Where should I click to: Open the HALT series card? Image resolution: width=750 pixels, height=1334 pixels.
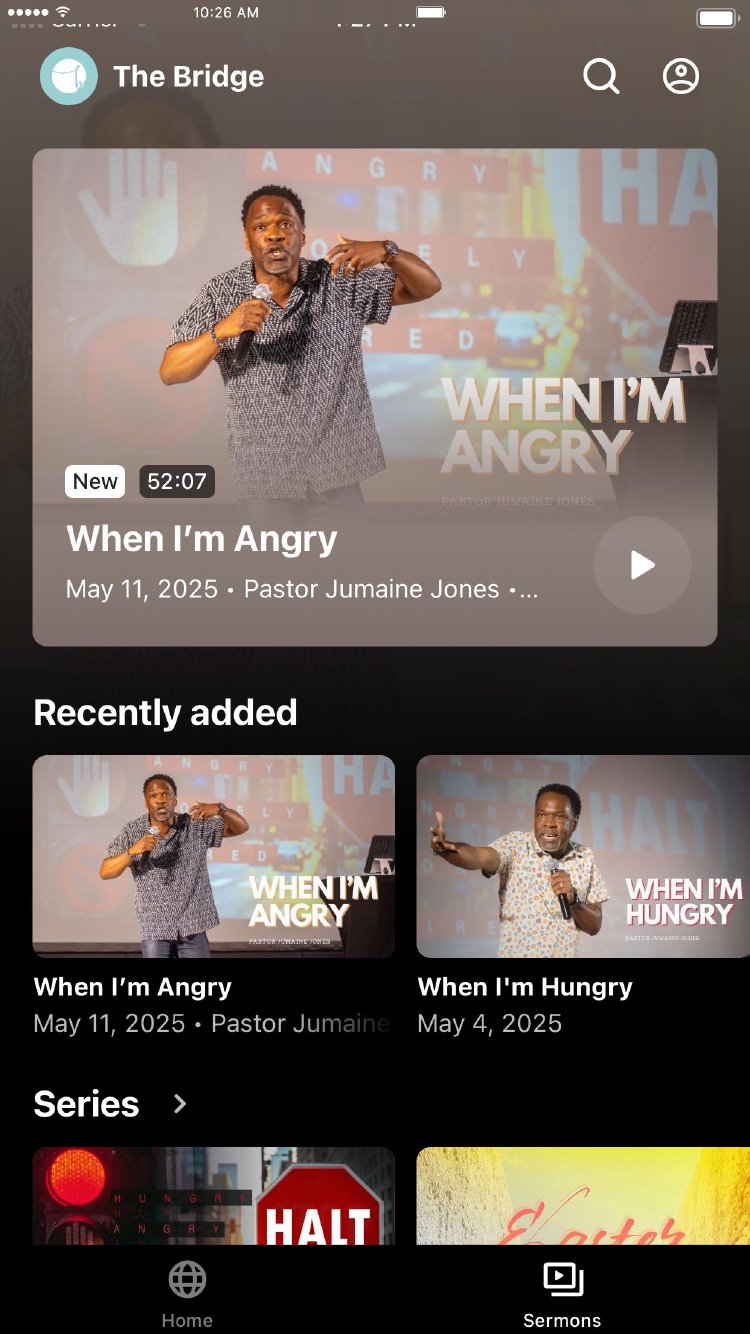[x=214, y=1196]
